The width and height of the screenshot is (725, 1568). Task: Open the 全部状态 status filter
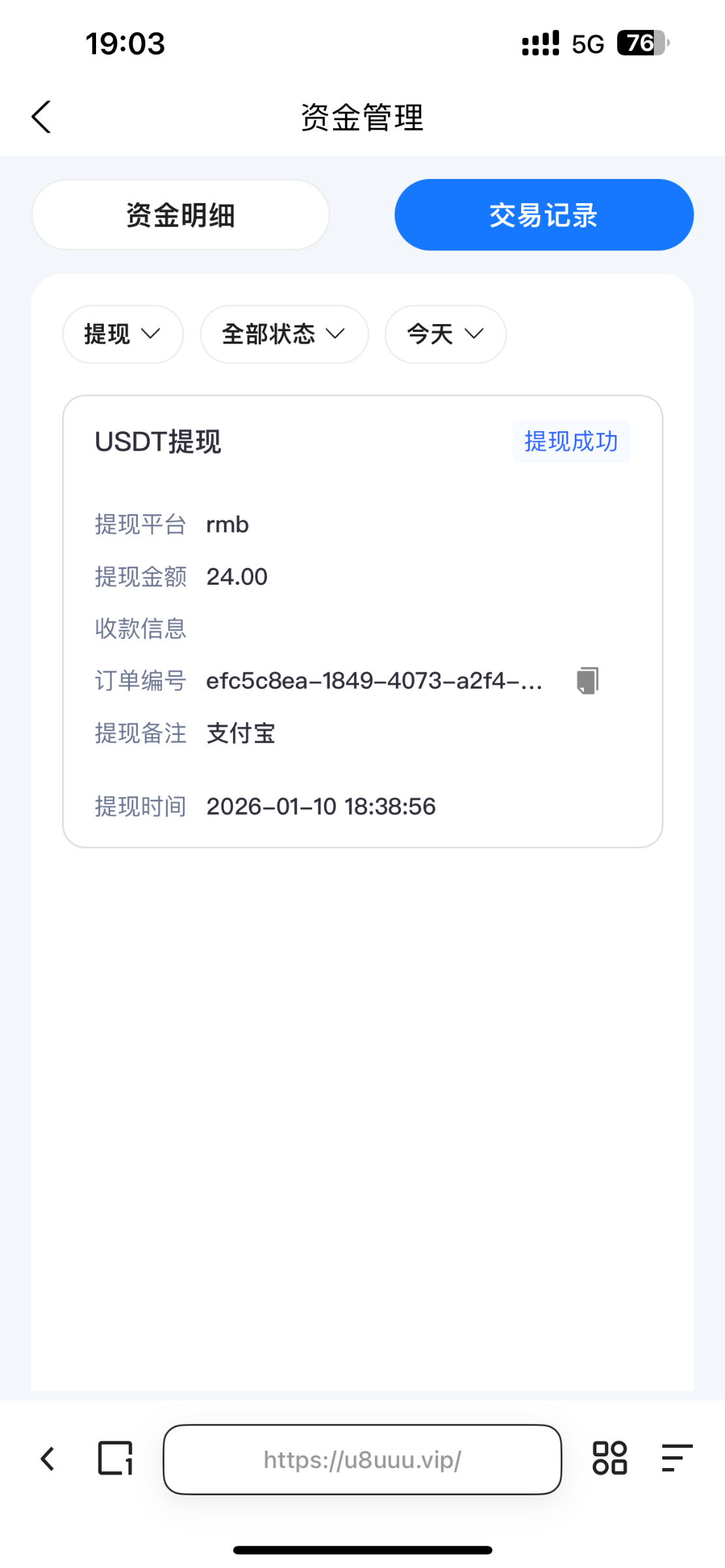284,335
